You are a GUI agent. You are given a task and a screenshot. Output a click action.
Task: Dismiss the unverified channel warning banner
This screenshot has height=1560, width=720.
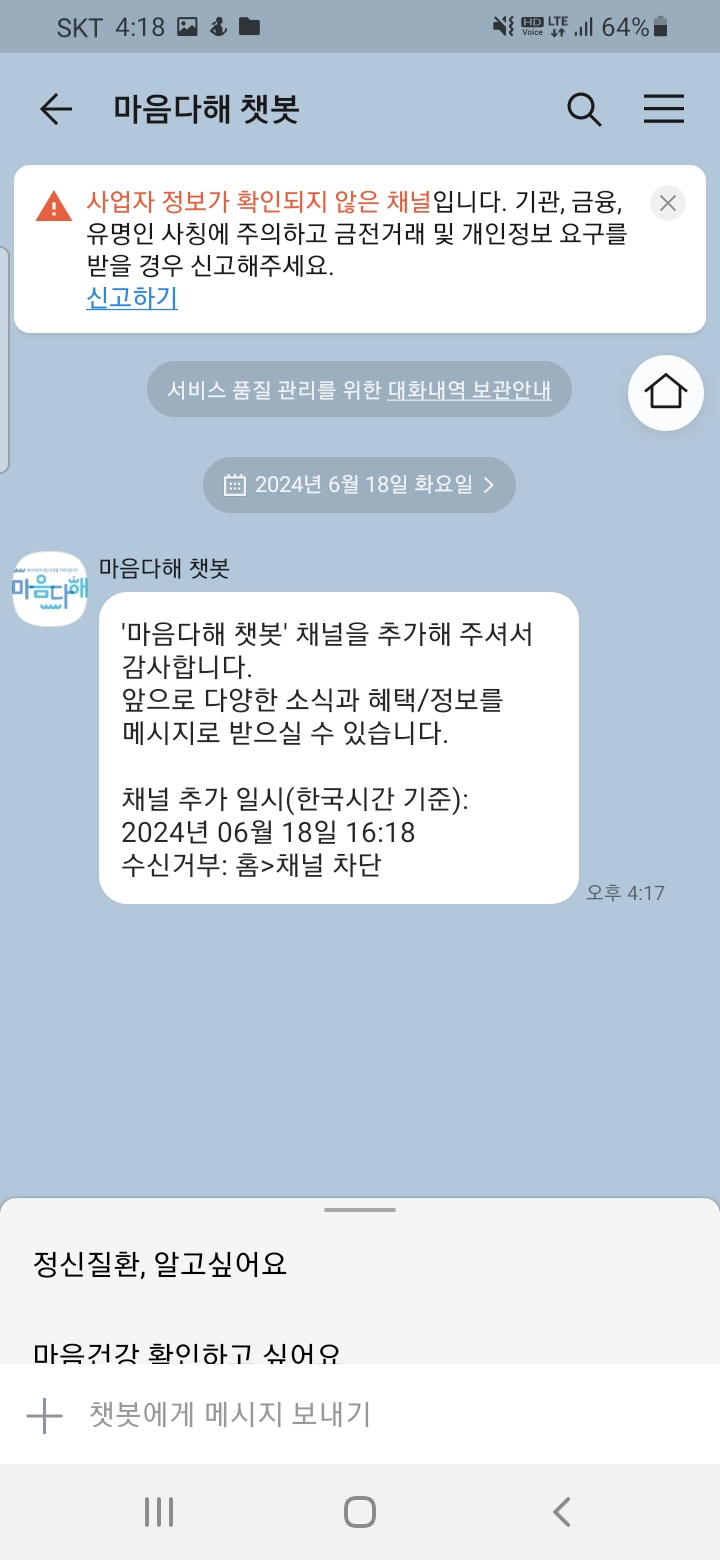[667, 204]
